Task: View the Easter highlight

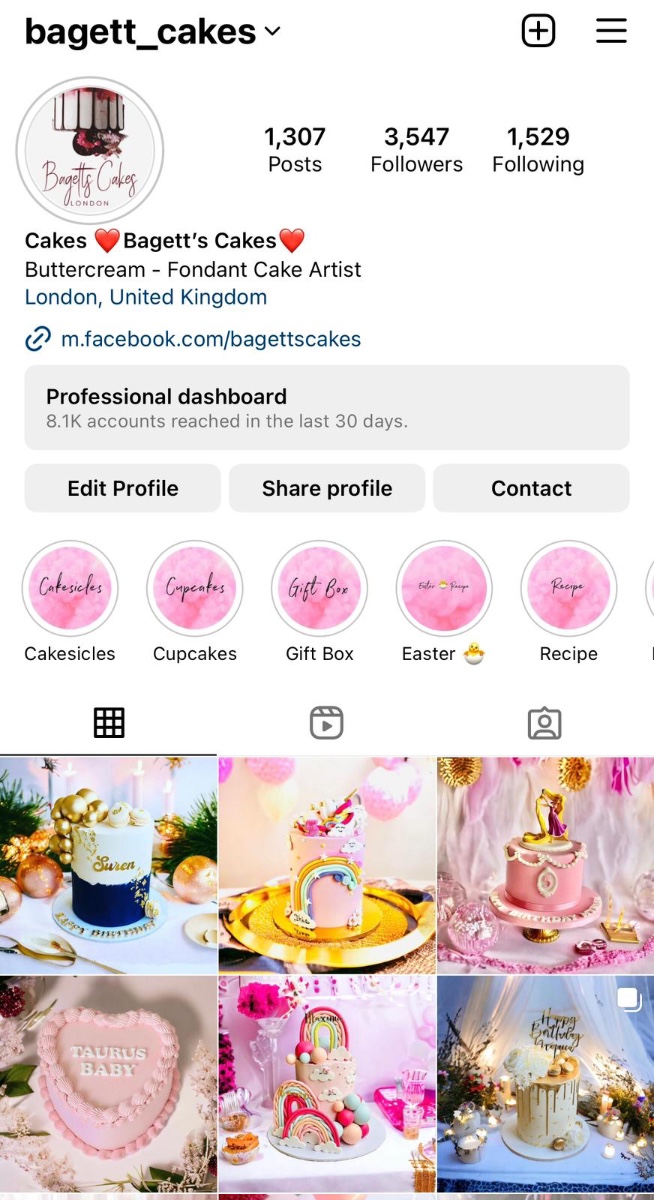Action: tap(444, 590)
